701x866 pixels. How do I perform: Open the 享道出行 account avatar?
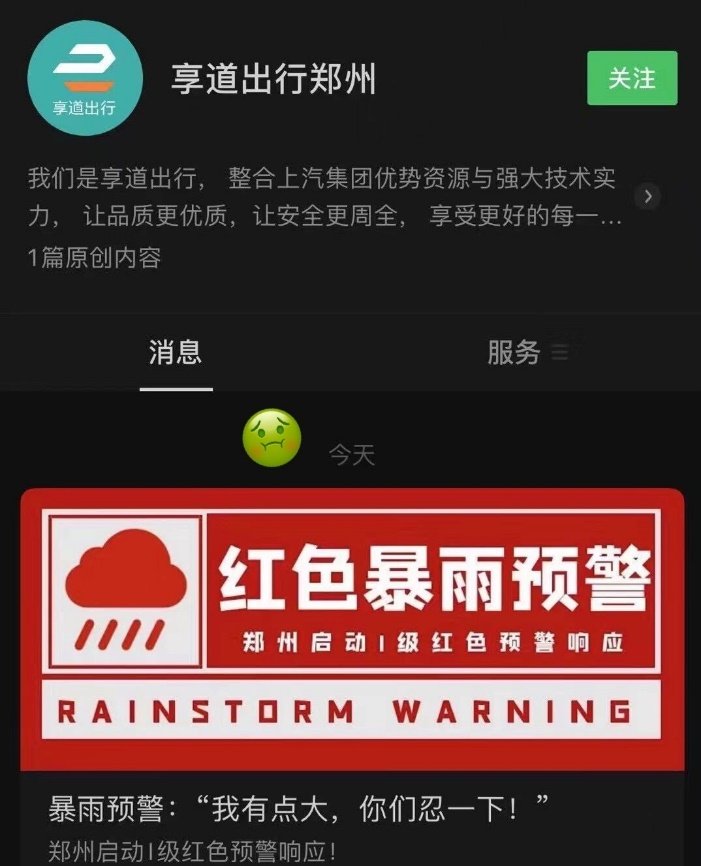(84, 78)
